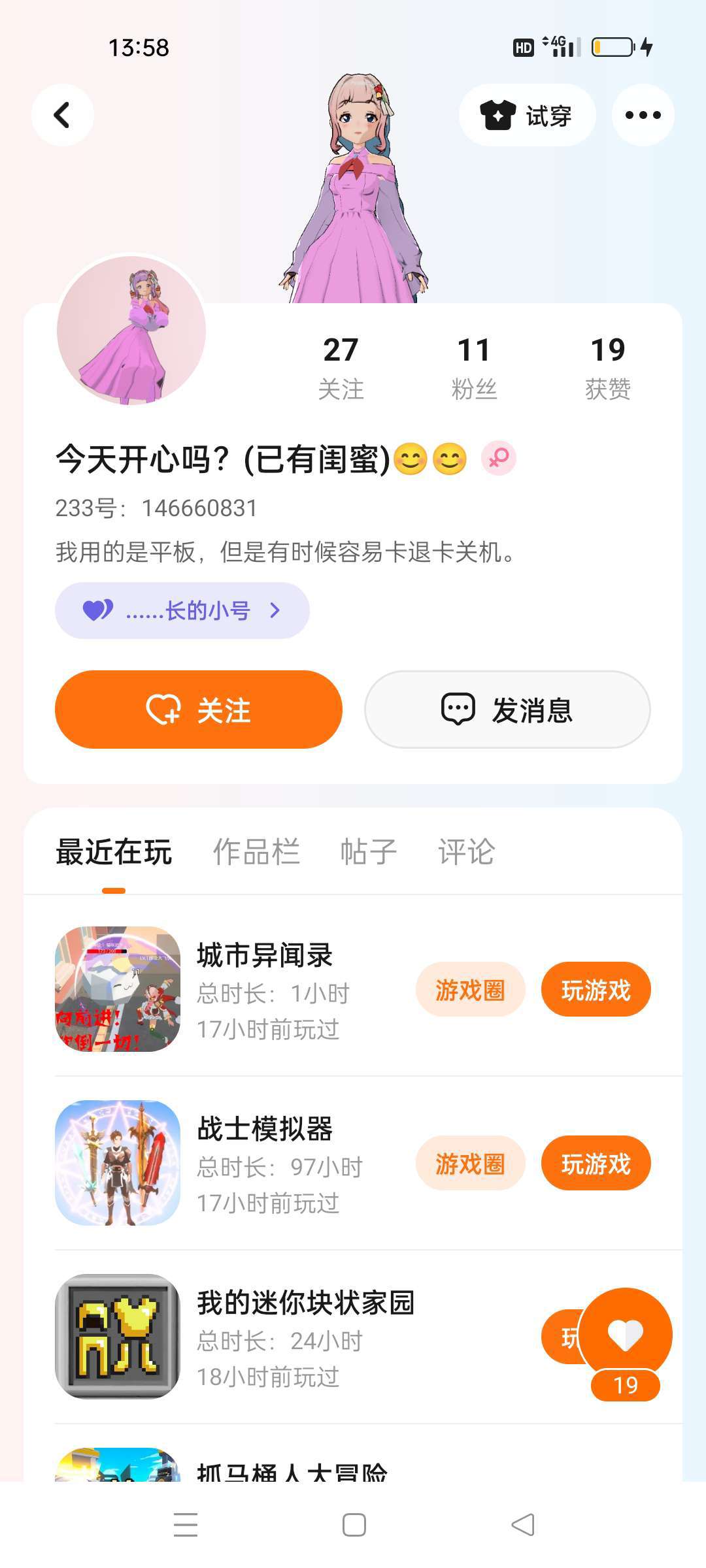View the 11 粉丝 followers list
The image size is (706, 1568).
[x=474, y=368]
